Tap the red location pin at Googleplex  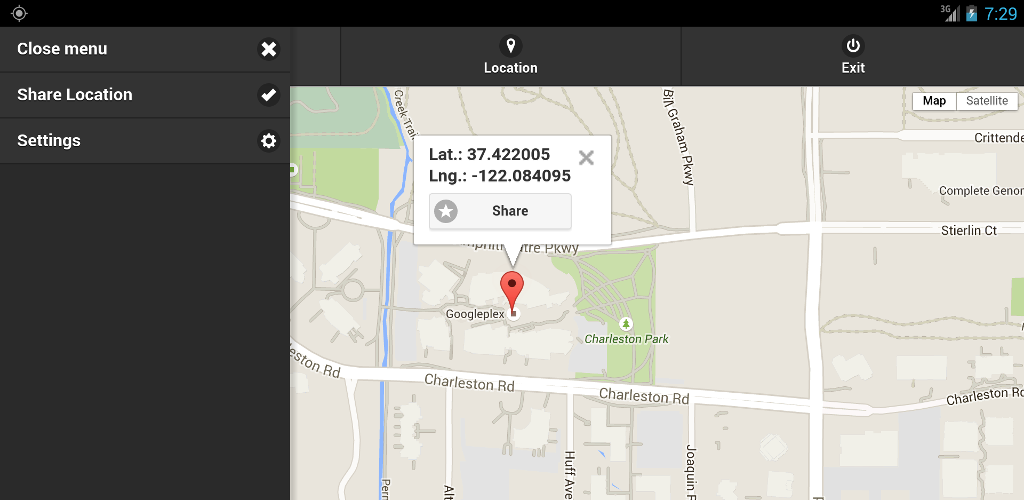click(512, 289)
